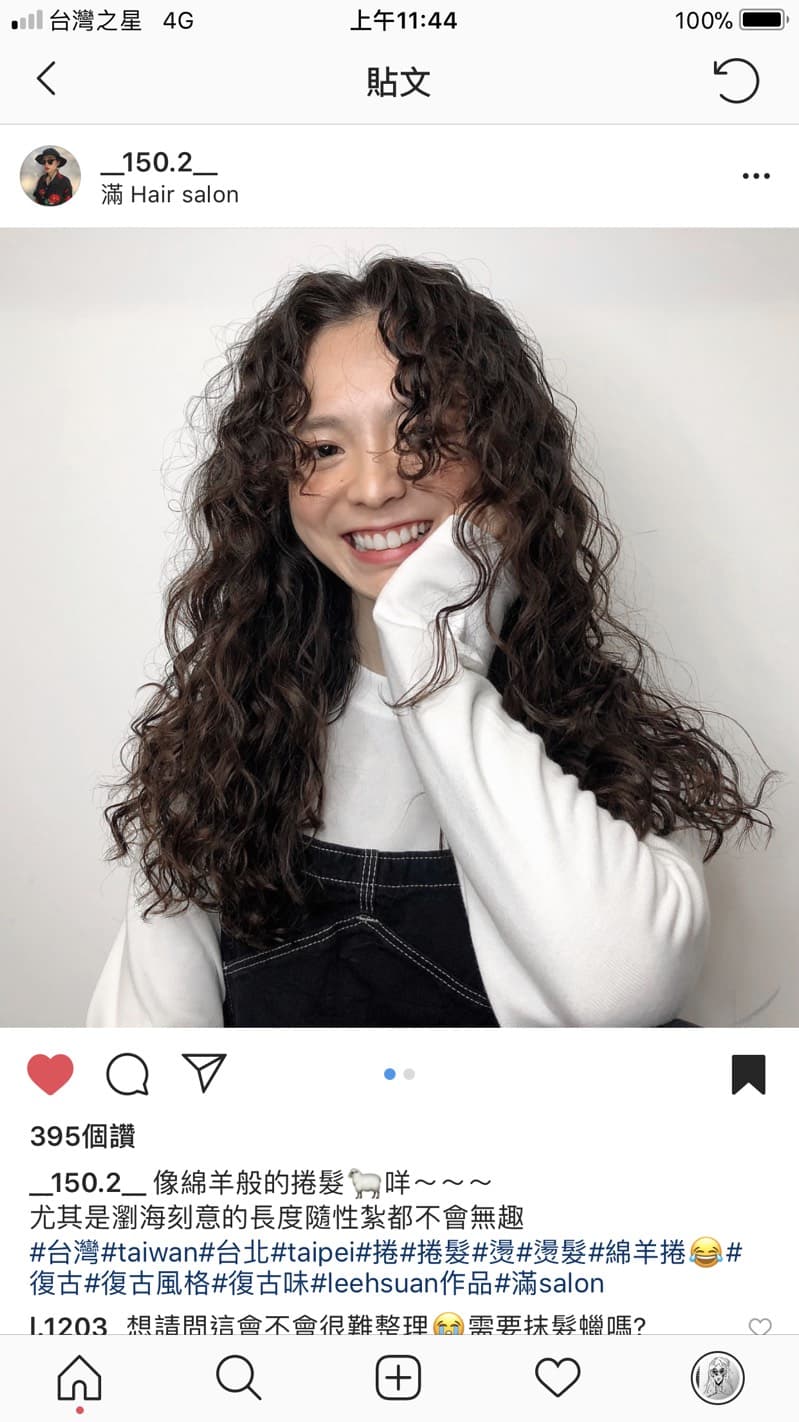Image resolution: width=799 pixels, height=1422 pixels.
Task: Open the __150.2__ profile picture
Action: pyautogui.click(x=50, y=176)
